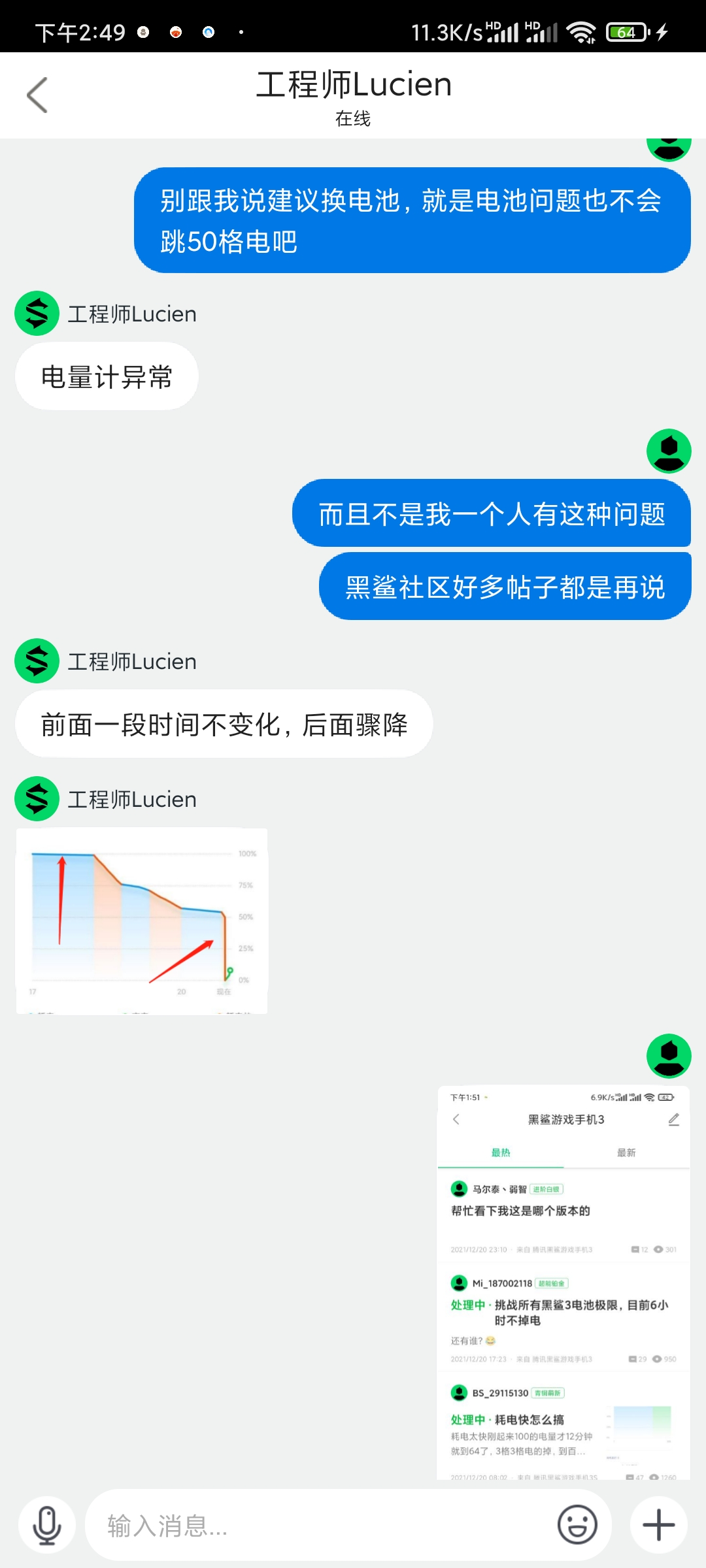Focus the 输入消息 text field
This screenshot has height=1568, width=706.
click(x=320, y=1526)
